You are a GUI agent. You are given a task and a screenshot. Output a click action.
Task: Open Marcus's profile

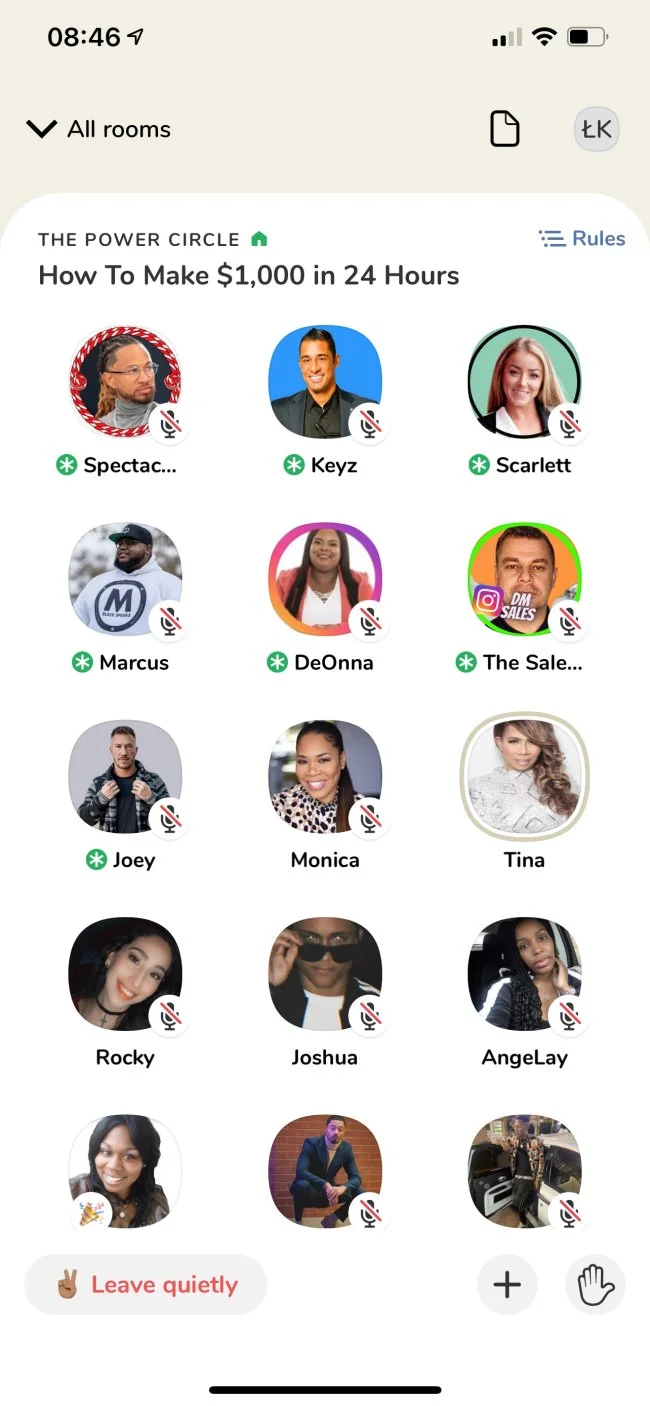coord(125,579)
